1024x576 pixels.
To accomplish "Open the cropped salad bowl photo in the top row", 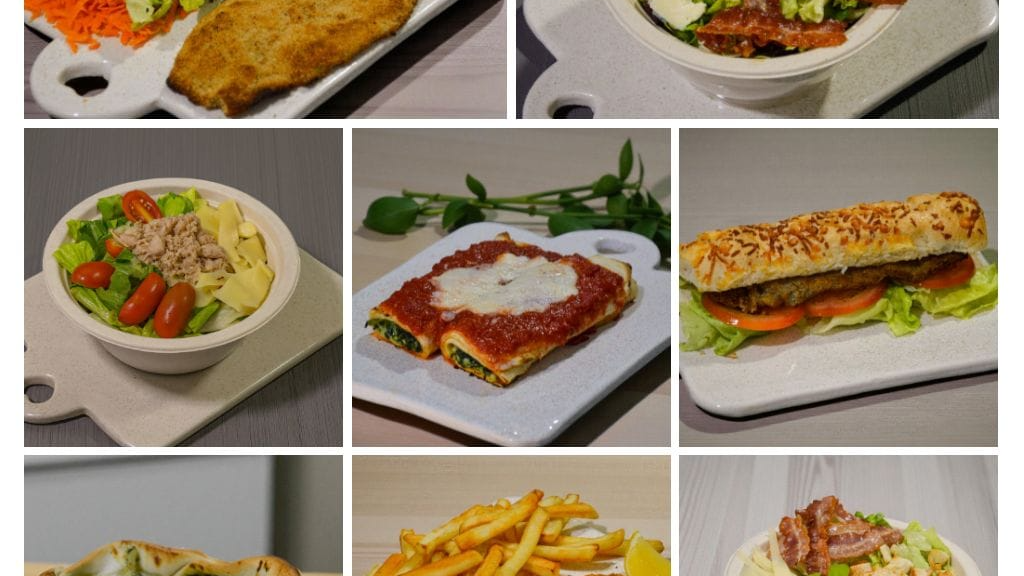I will pyautogui.click(x=757, y=59).
